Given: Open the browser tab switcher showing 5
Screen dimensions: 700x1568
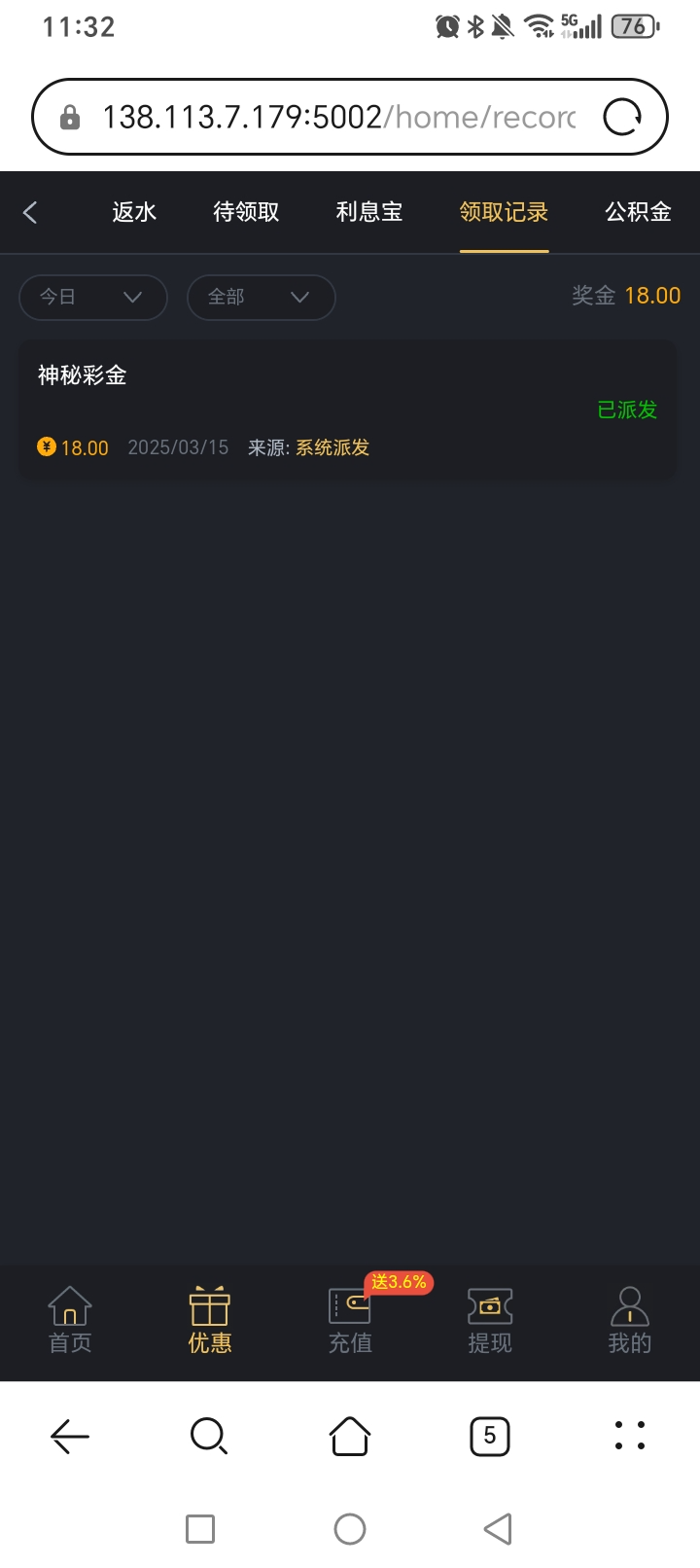Looking at the screenshot, I should tap(489, 1436).
